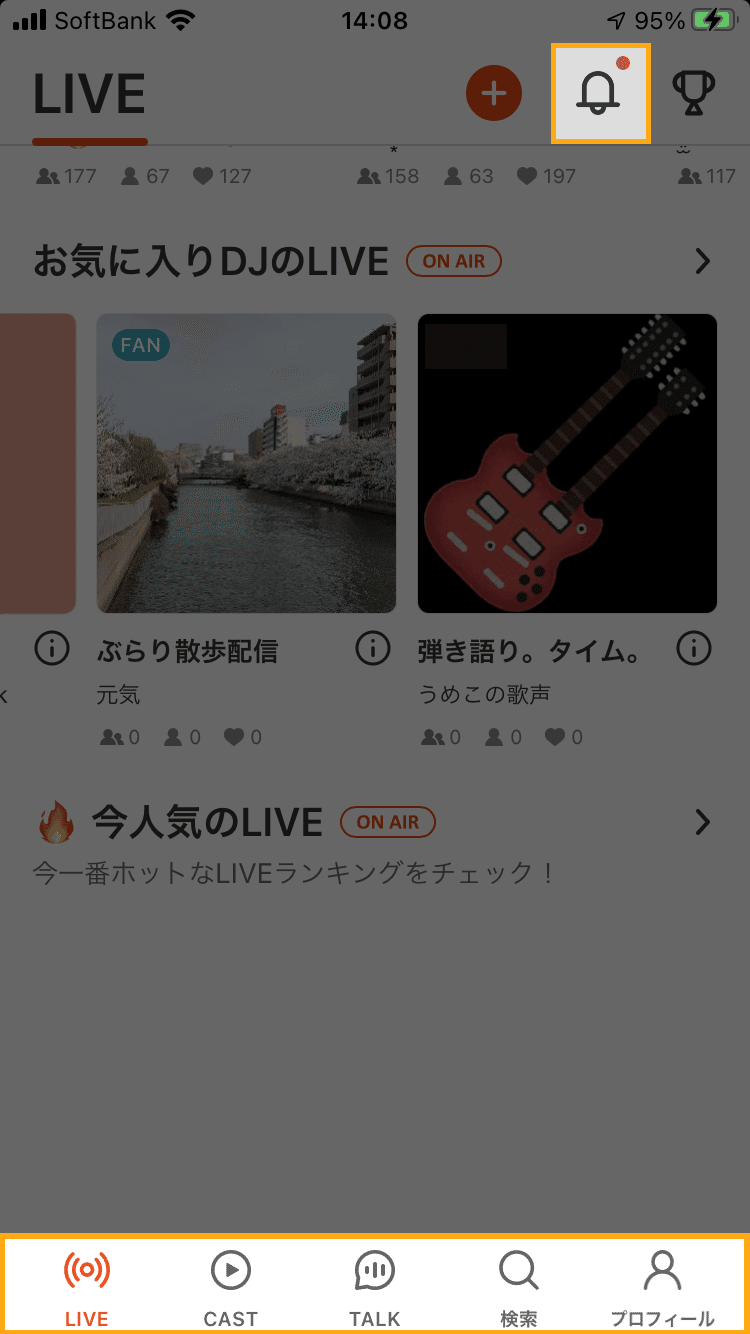Select the LIVE tab
750x1334 pixels.
[x=86, y=1269]
